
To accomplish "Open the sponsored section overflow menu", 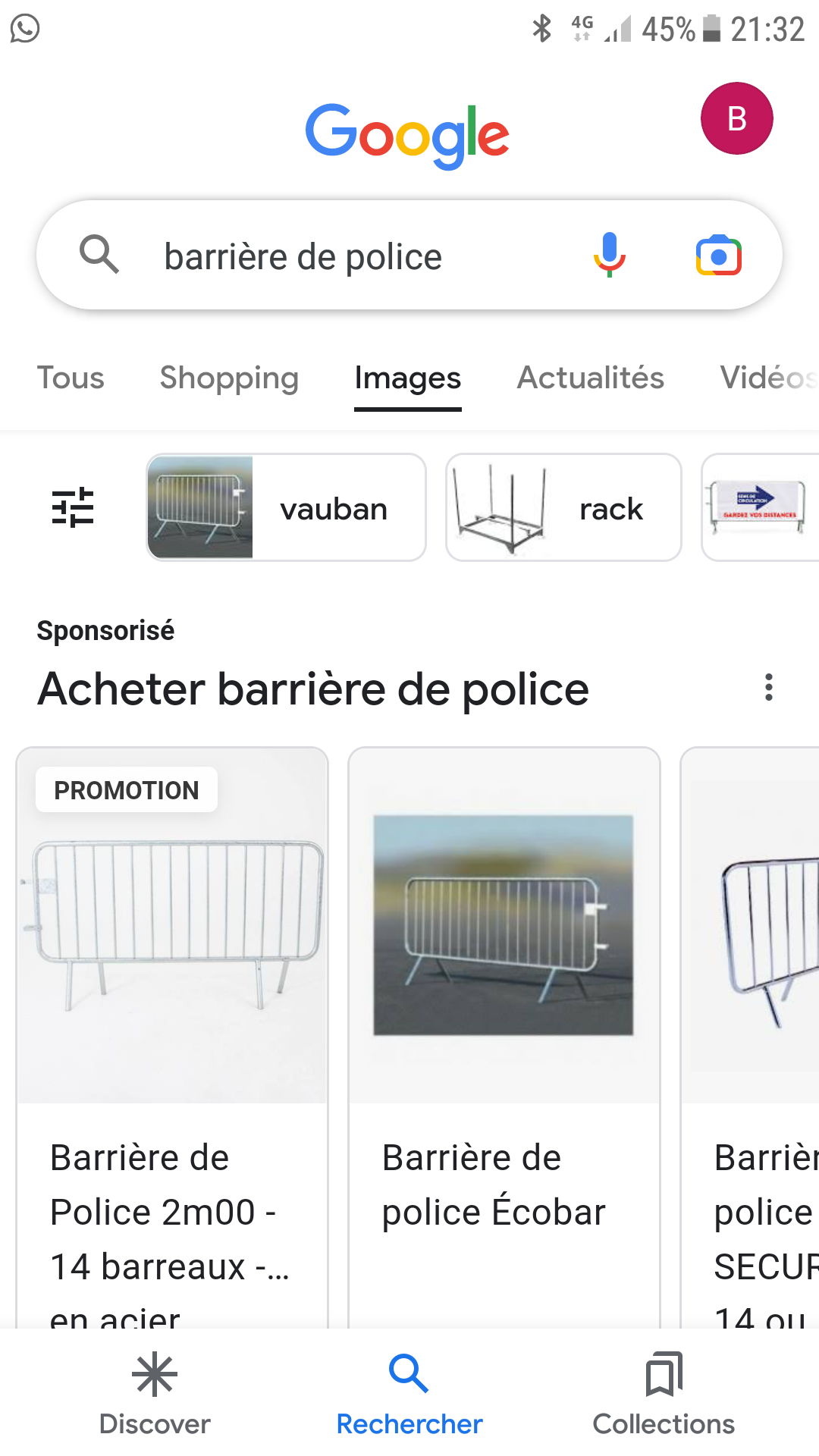I will (769, 687).
